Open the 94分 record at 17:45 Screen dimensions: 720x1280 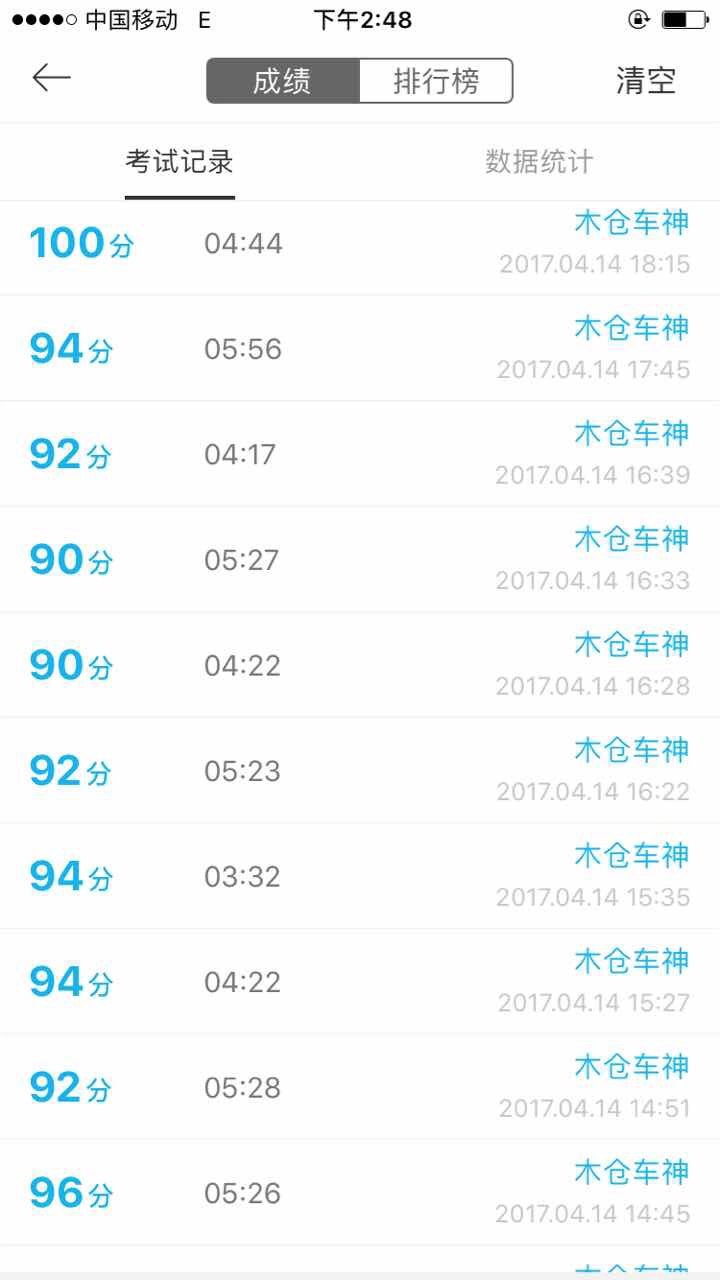click(360, 348)
